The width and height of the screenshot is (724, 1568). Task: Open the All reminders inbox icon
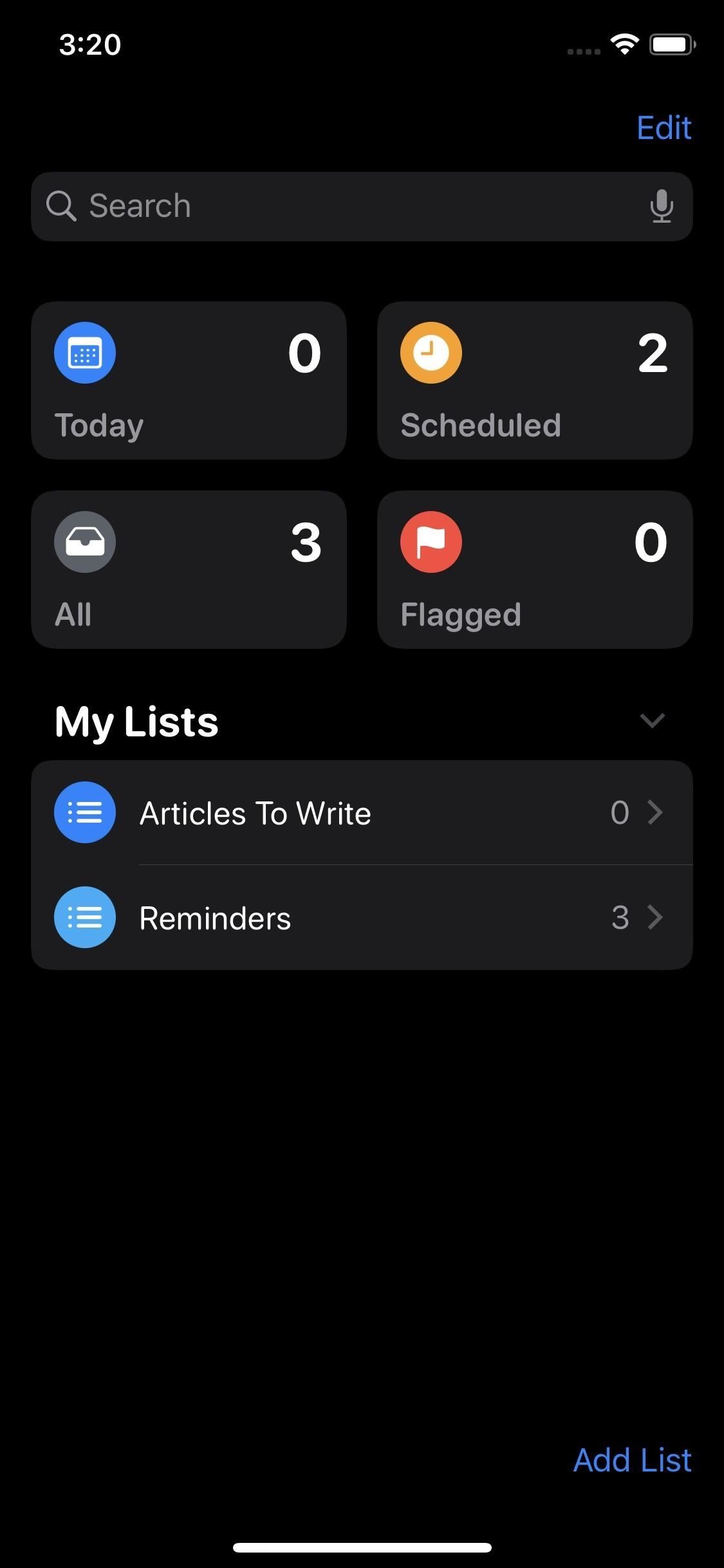(x=84, y=542)
